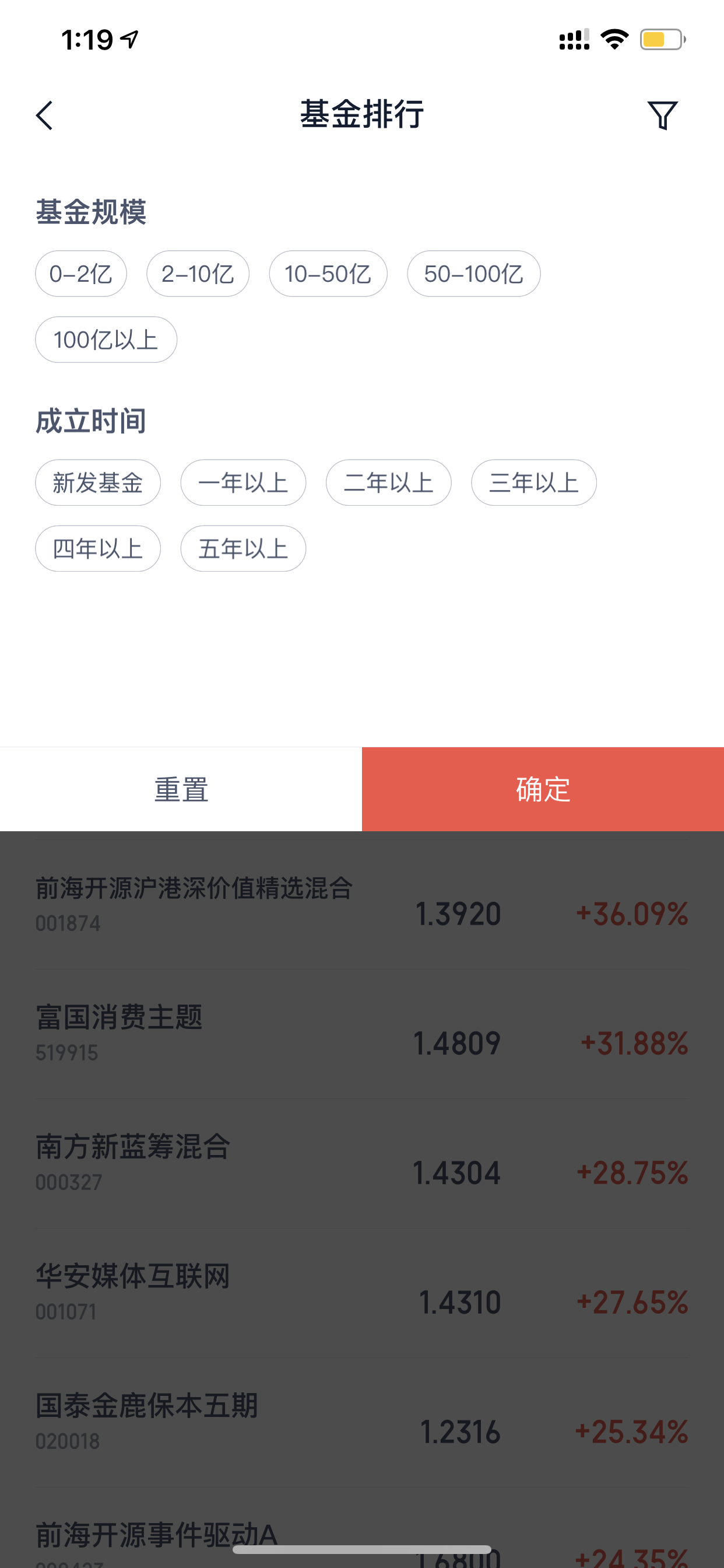
Task: Choose the 2-10亿 fund size chip
Action: [x=198, y=274]
